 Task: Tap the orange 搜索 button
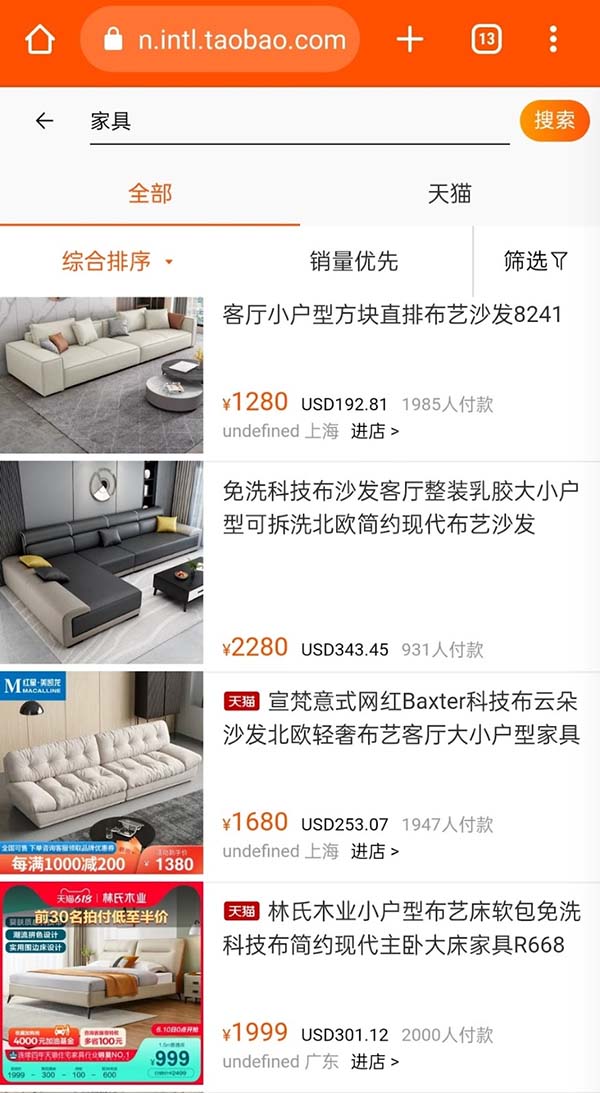(554, 121)
